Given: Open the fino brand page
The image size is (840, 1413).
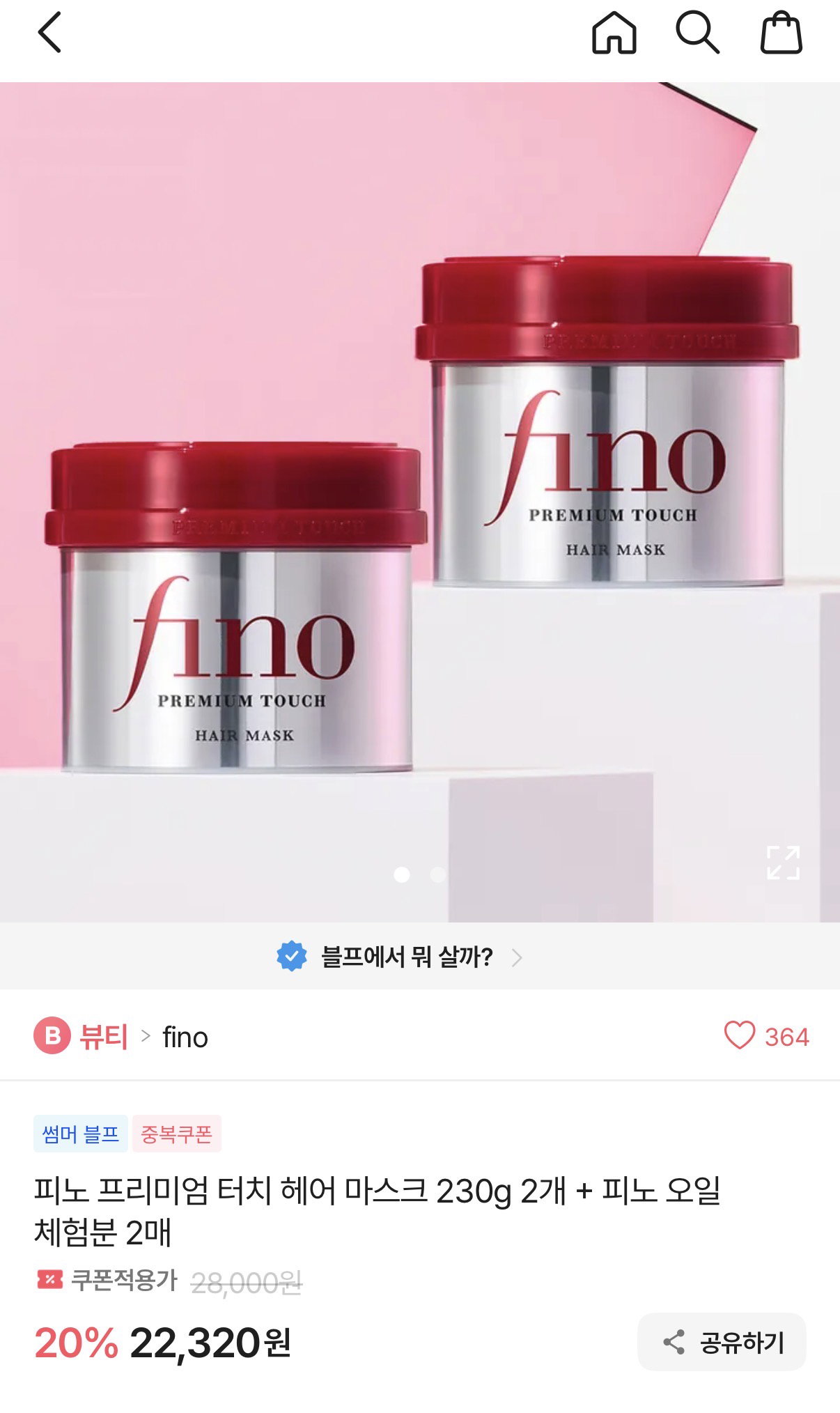Looking at the screenshot, I should (x=185, y=1037).
